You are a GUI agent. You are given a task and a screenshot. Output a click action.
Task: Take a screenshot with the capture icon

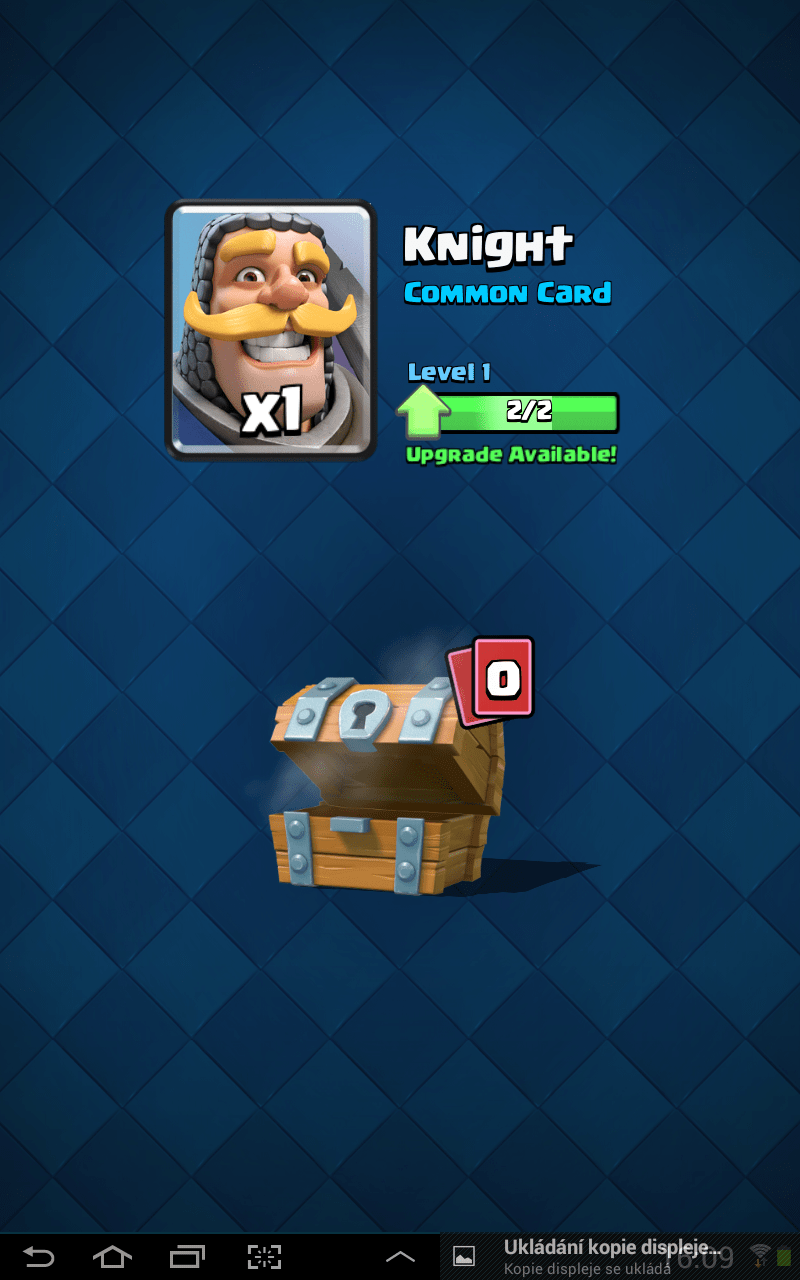(264, 1257)
